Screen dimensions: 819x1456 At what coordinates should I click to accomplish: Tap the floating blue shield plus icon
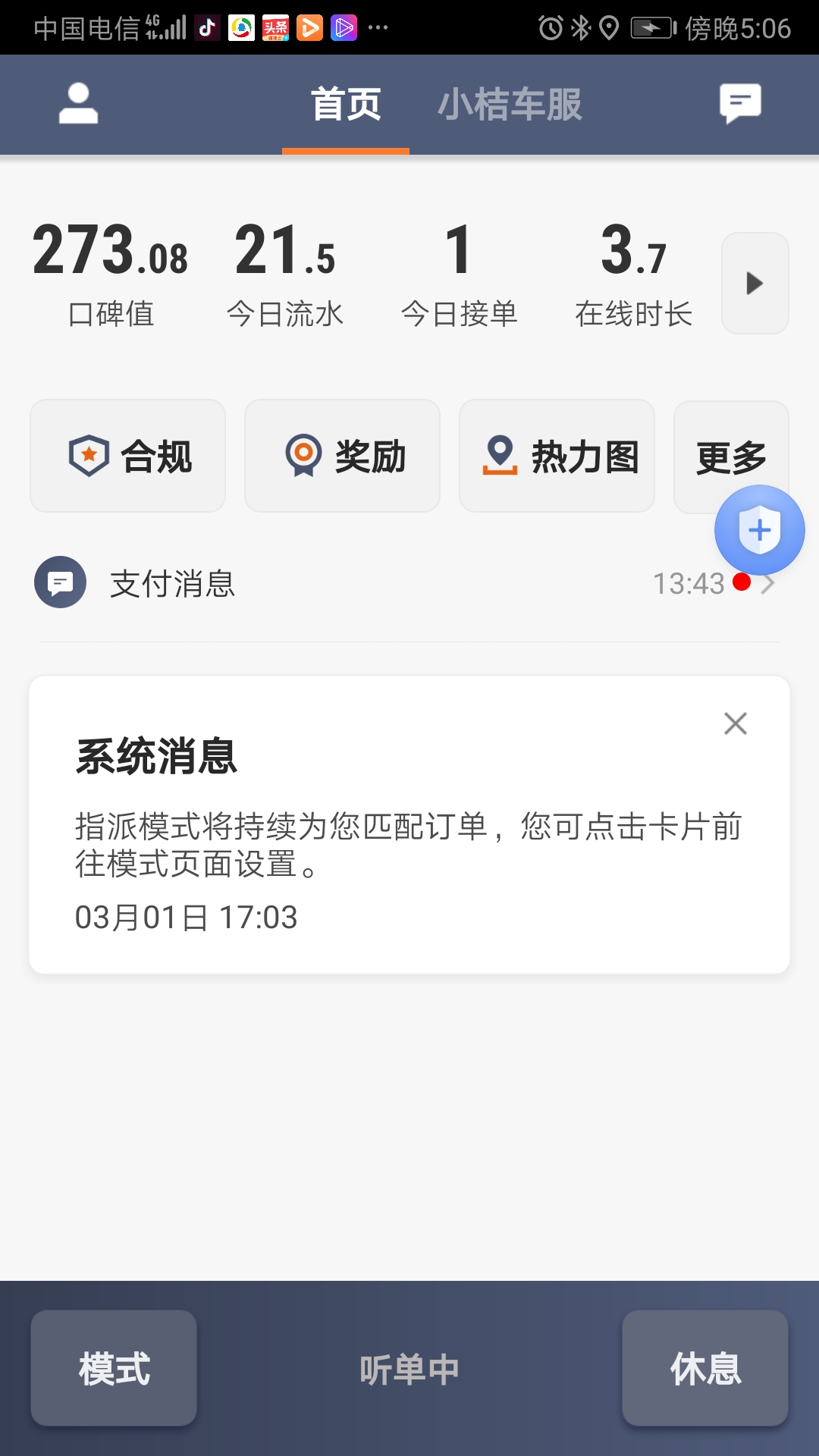758,530
